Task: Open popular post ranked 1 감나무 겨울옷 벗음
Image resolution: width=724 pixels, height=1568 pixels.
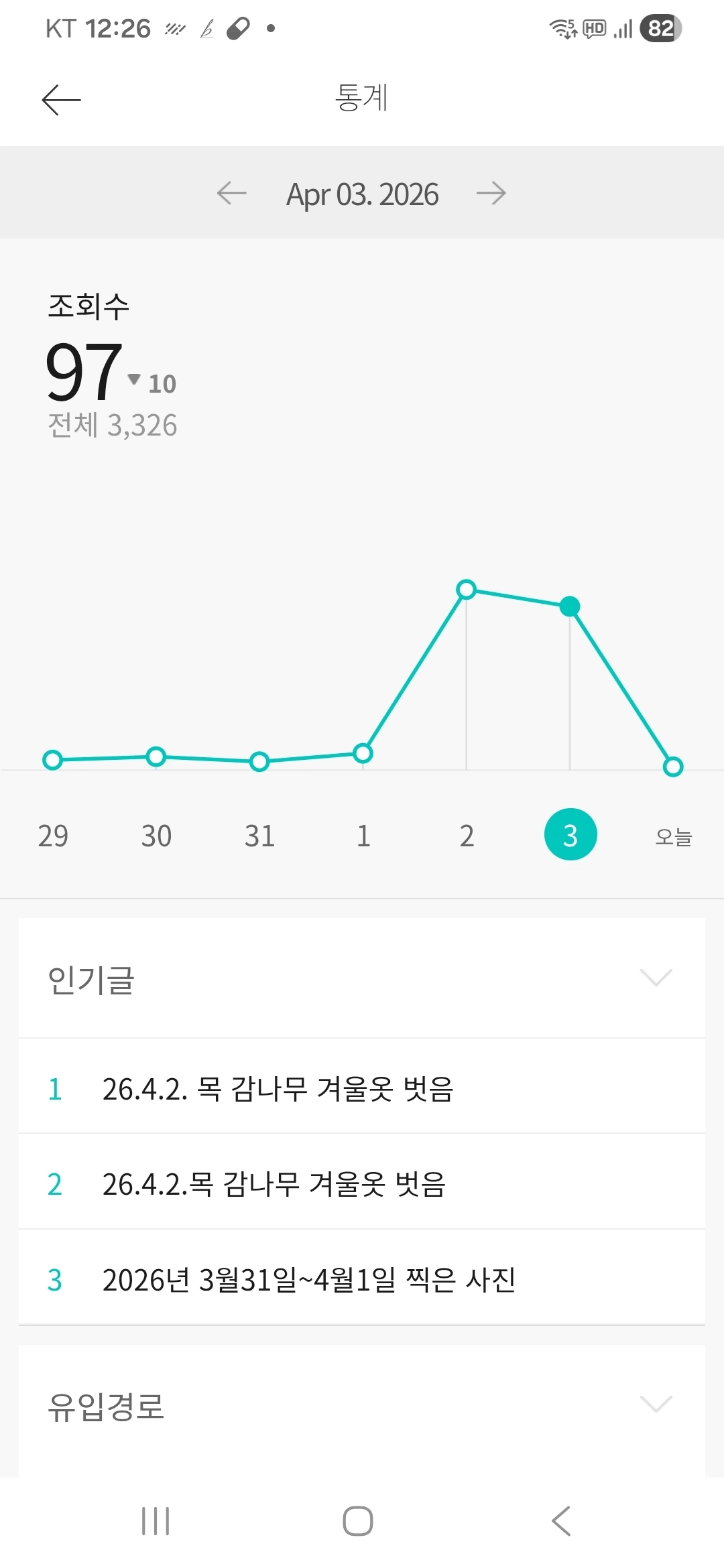Action: [x=362, y=1087]
